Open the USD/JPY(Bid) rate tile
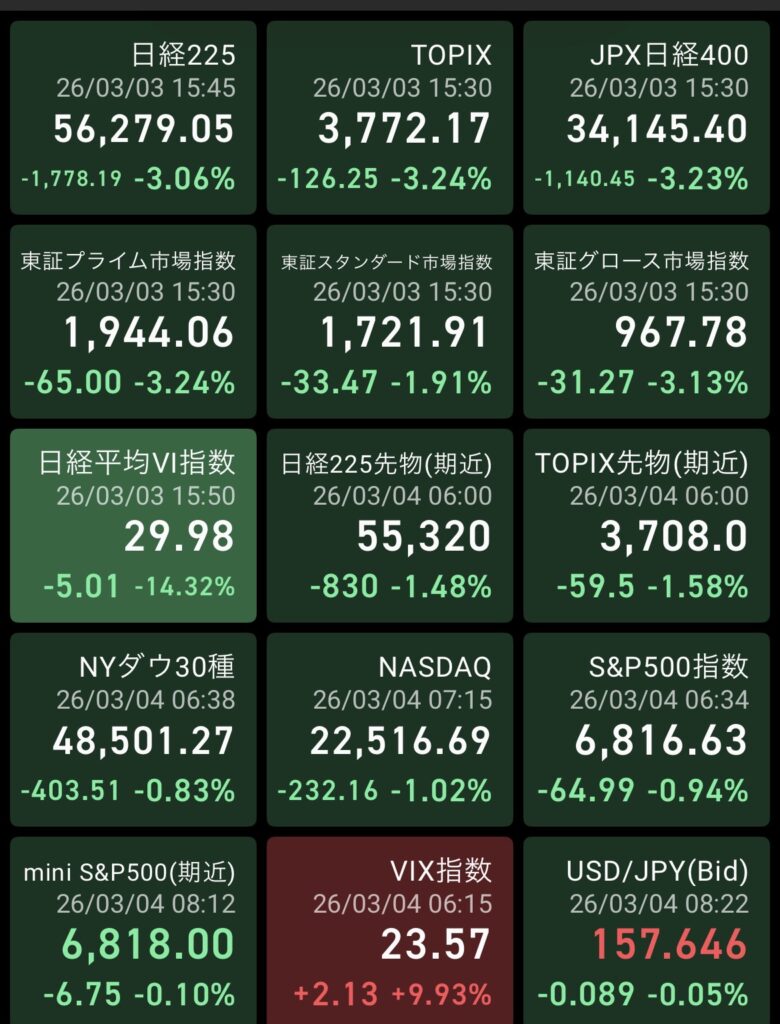780x1024 pixels. coord(646,930)
